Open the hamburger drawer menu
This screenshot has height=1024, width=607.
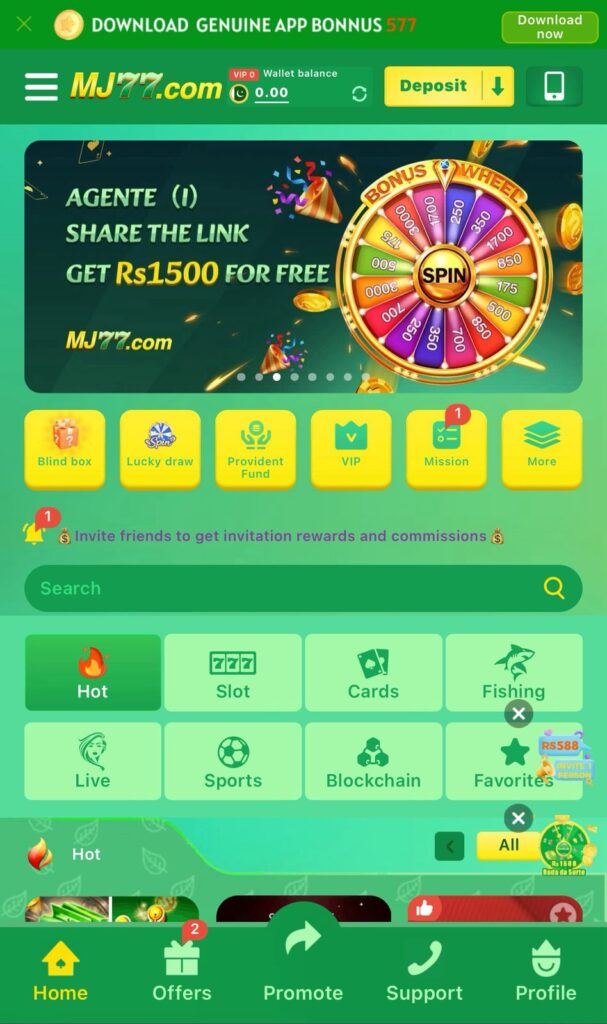(41, 87)
